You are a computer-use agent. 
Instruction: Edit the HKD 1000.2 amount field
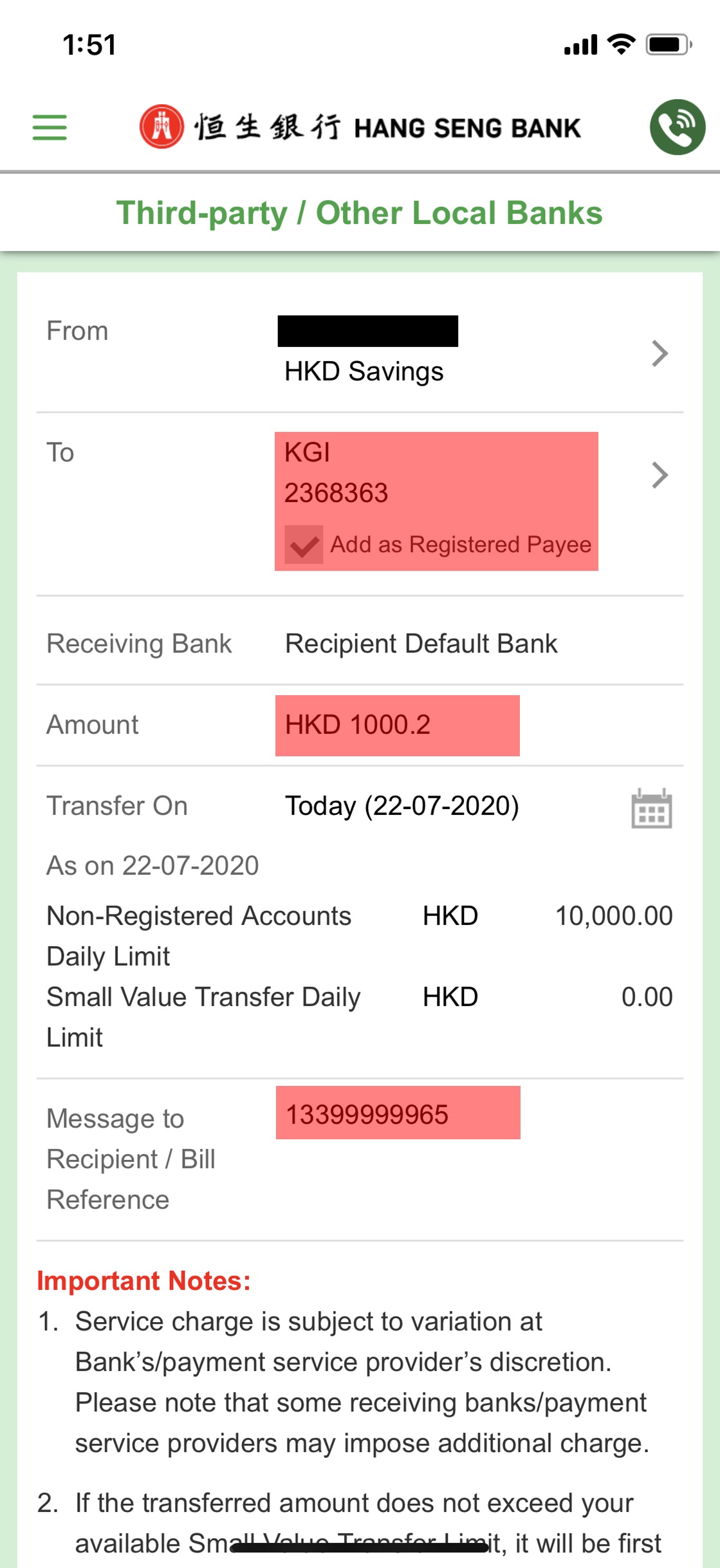click(397, 725)
